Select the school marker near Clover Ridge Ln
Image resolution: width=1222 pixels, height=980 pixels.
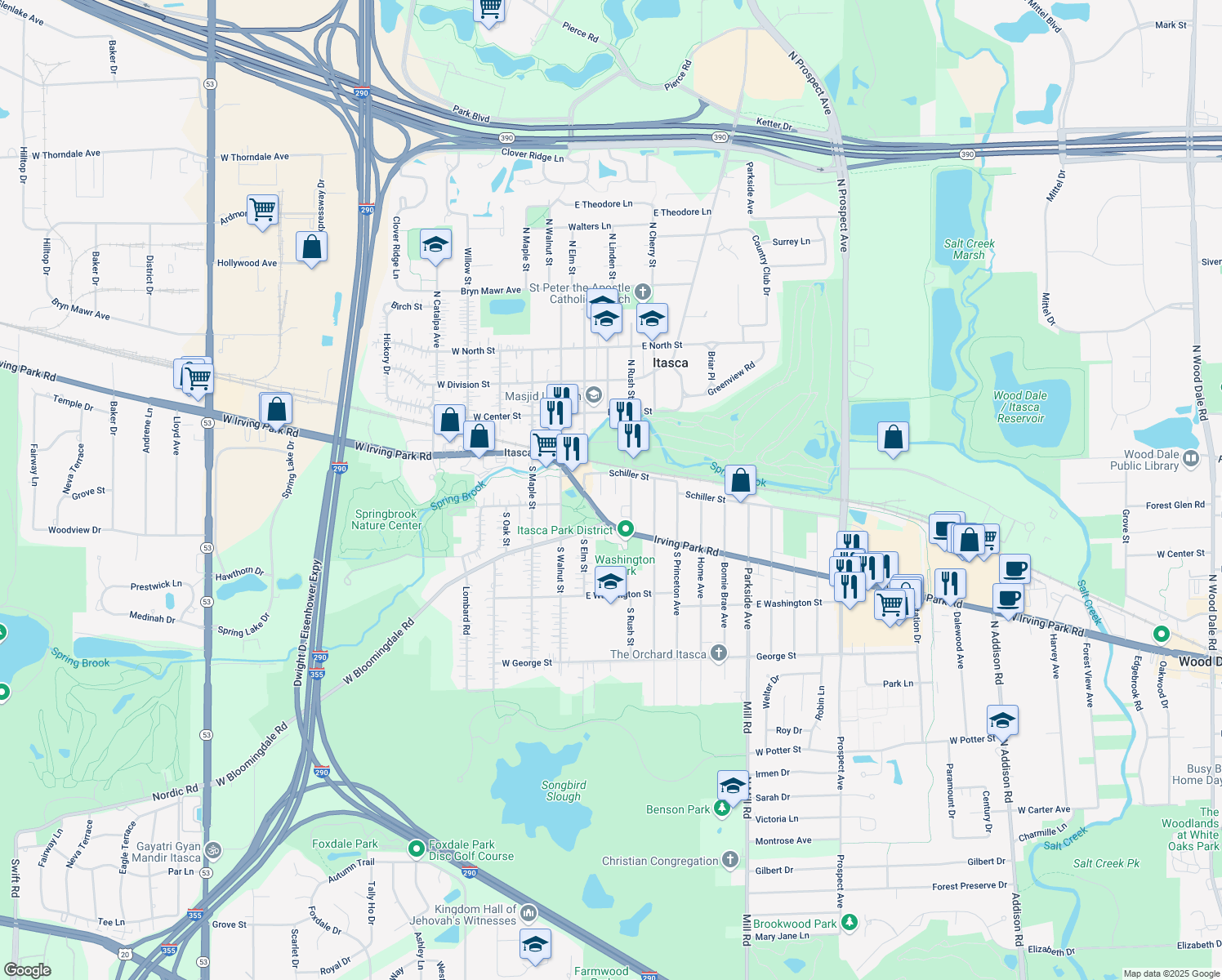coord(435,244)
